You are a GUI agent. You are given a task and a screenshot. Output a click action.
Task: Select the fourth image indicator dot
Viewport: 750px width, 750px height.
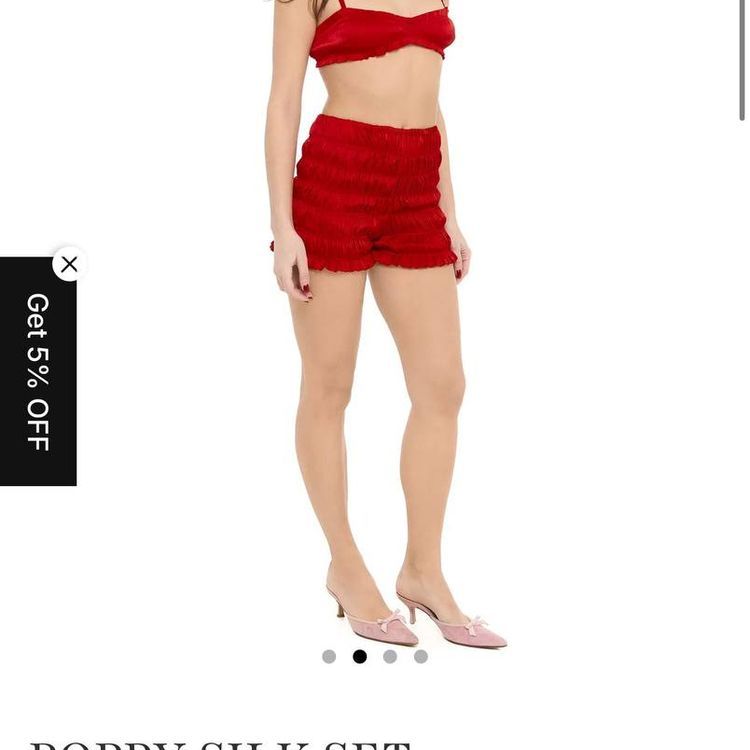(421, 657)
